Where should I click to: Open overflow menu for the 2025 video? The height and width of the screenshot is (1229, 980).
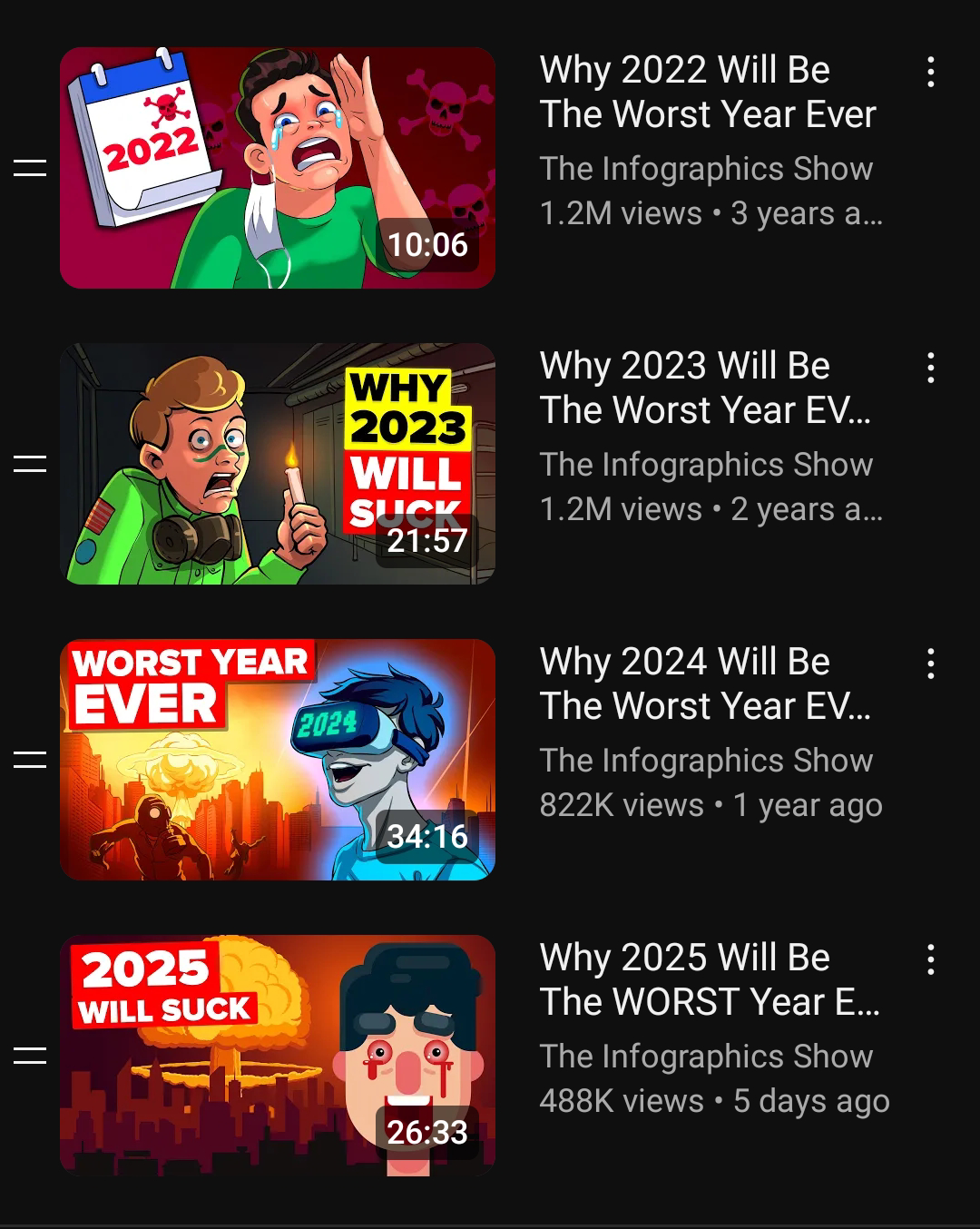tap(930, 959)
